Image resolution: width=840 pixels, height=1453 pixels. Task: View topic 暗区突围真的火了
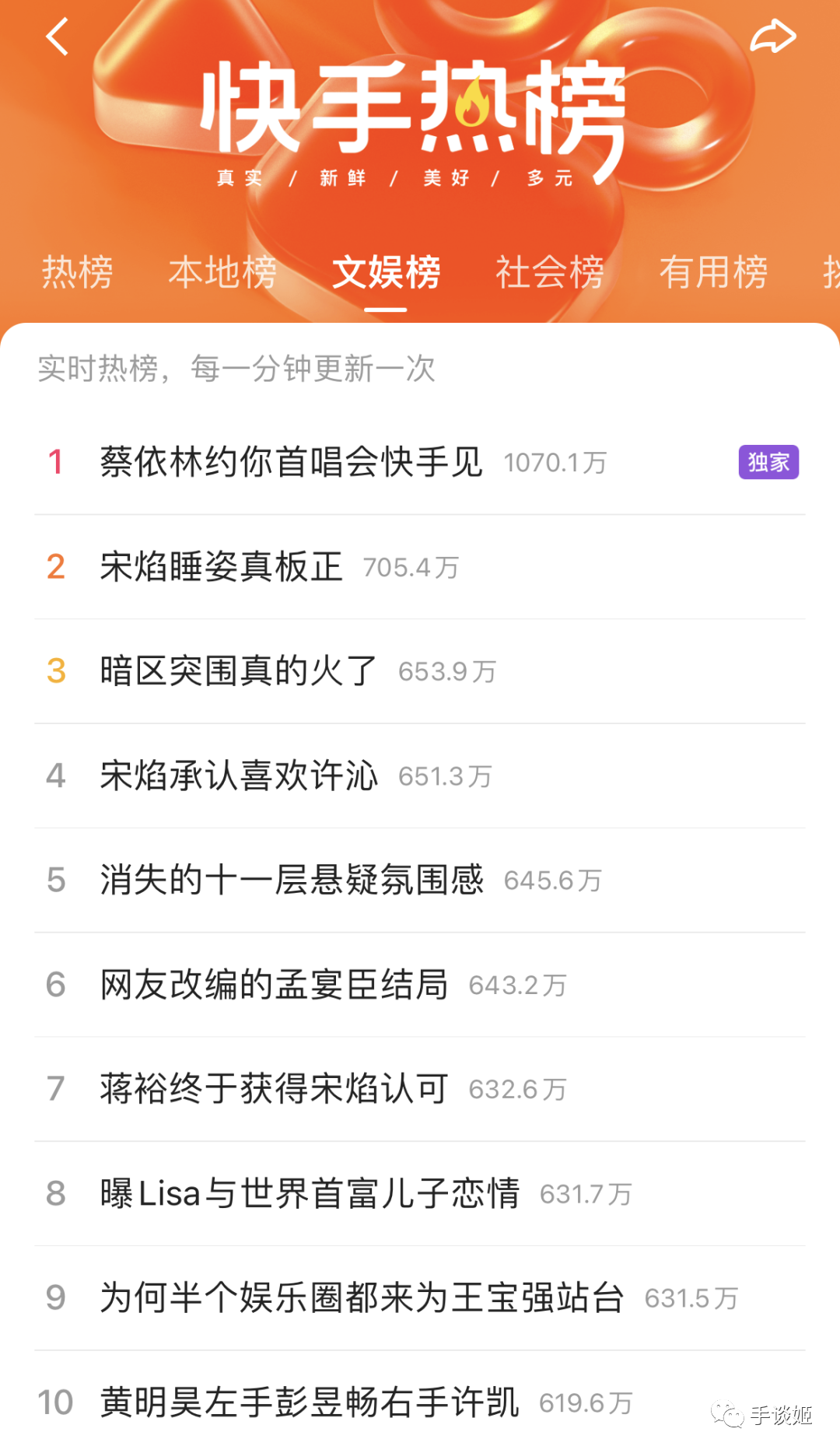(x=239, y=671)
